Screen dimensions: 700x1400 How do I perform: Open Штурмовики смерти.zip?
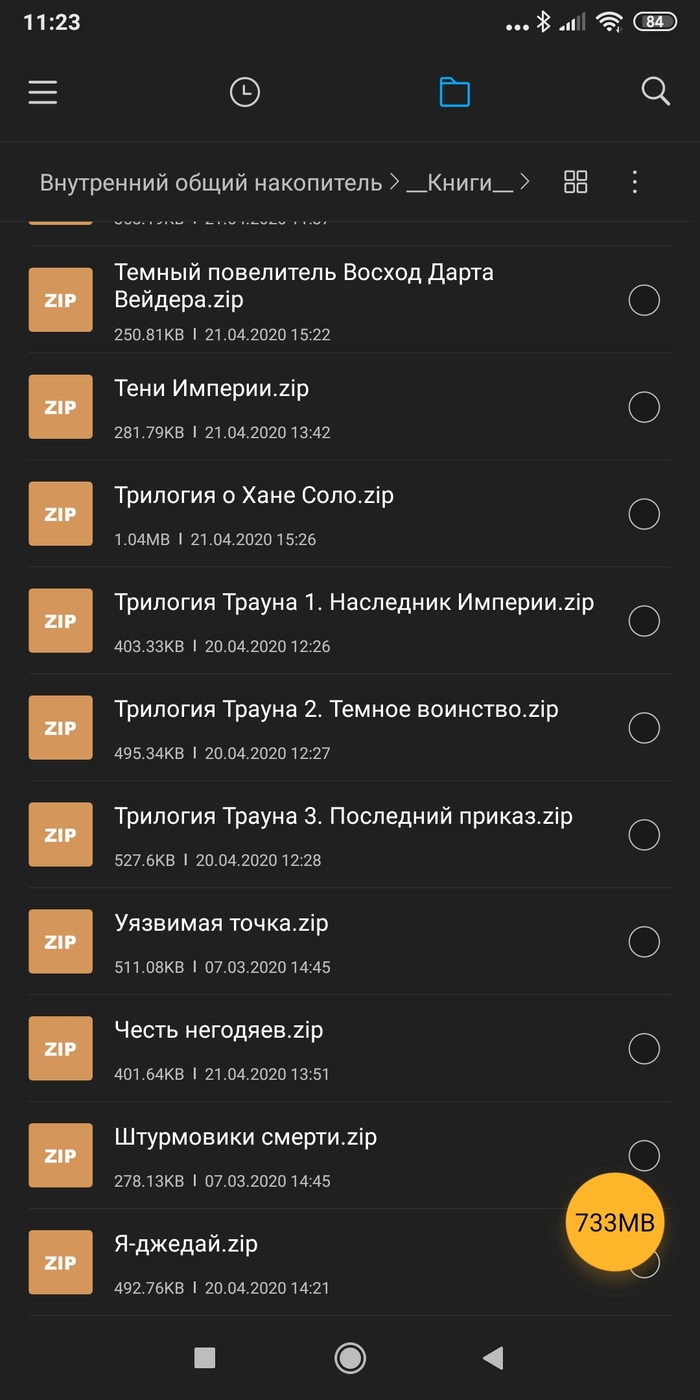245,1138
